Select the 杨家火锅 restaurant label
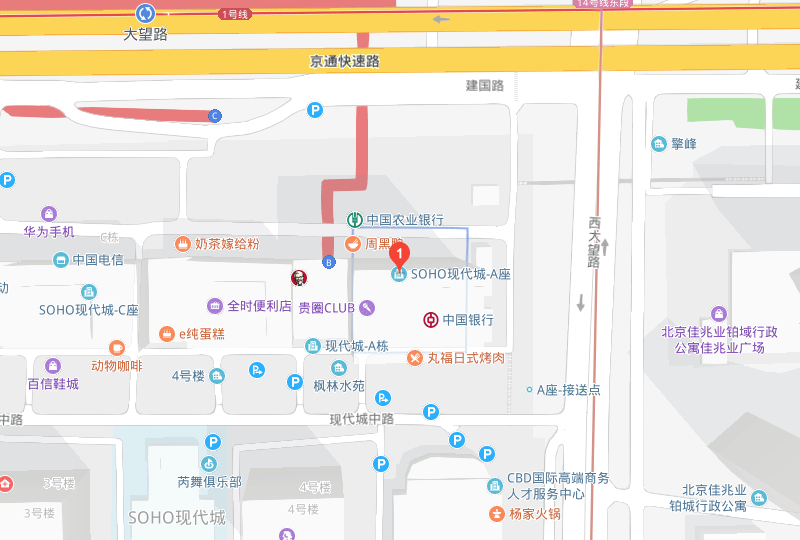The image size is (800, 540). click(534, 514)
